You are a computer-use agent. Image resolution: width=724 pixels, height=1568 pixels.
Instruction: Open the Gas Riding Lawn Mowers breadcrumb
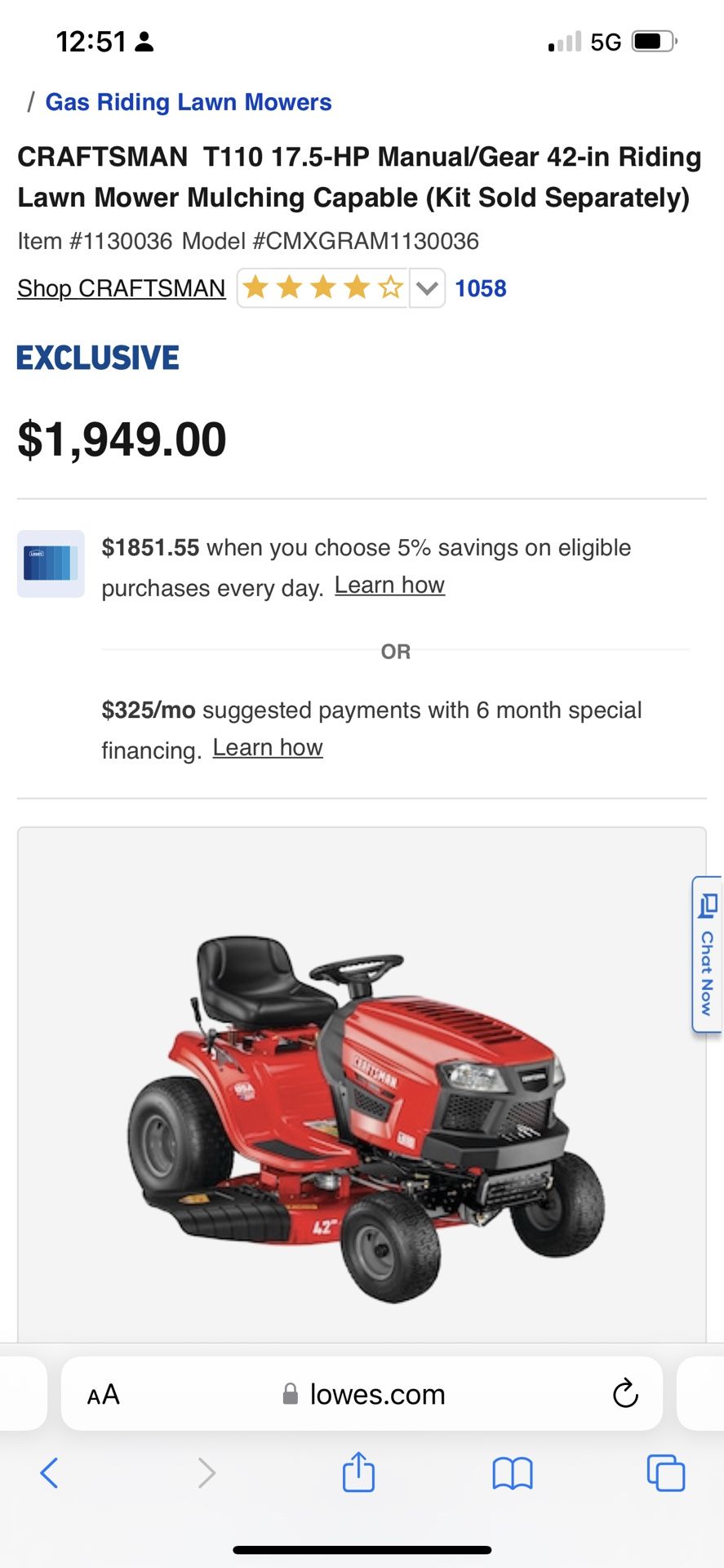coord(188,102)
